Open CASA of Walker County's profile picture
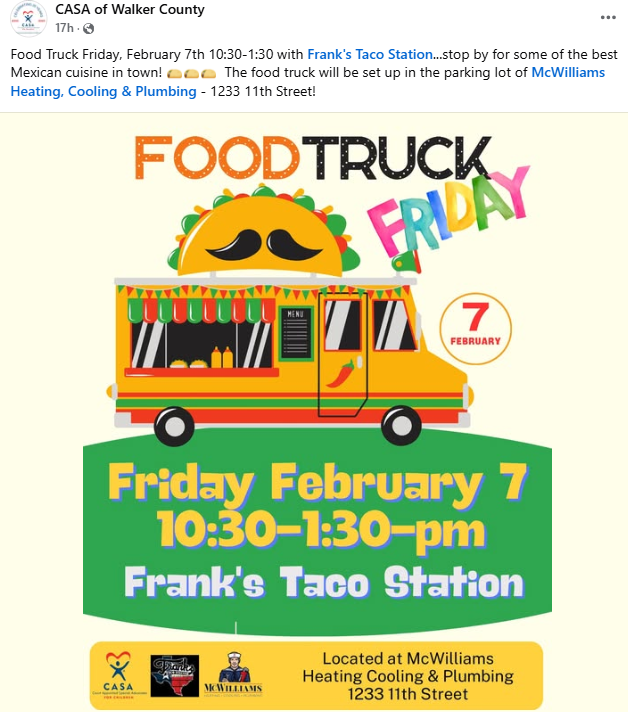 pyautogui.click(x=28, y=19)
